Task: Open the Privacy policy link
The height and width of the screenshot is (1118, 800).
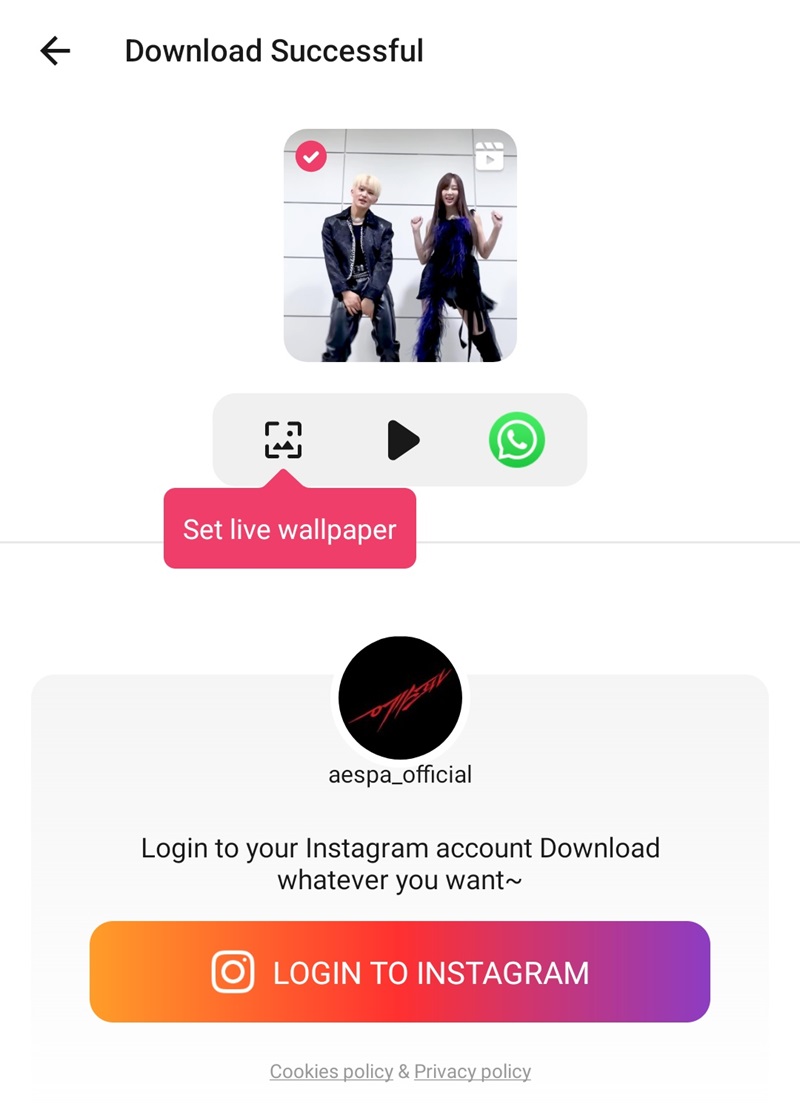Action: (x=472, y=1071)
